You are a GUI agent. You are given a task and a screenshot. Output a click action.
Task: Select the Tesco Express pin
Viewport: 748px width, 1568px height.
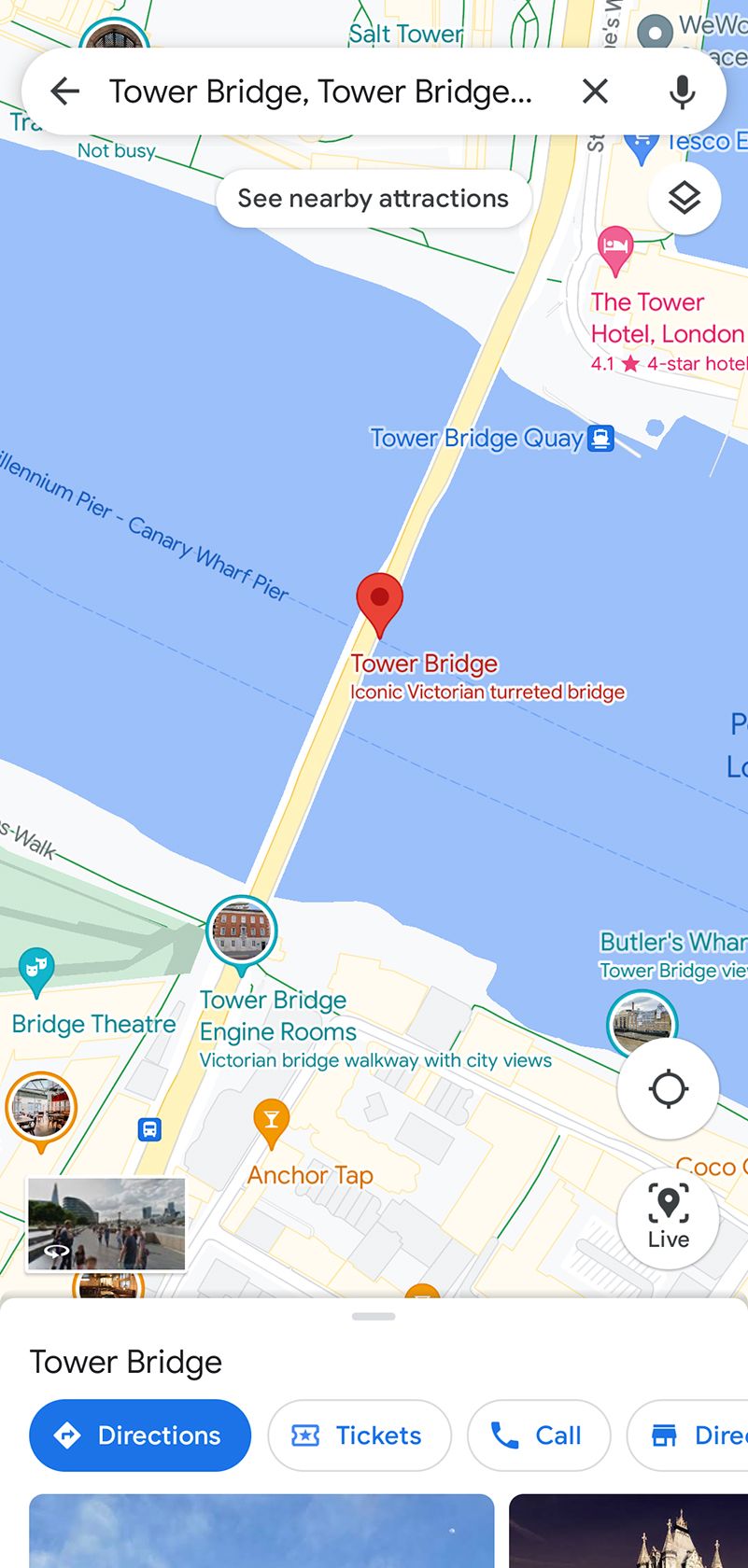pyautogui.click(x=642, y=140)
